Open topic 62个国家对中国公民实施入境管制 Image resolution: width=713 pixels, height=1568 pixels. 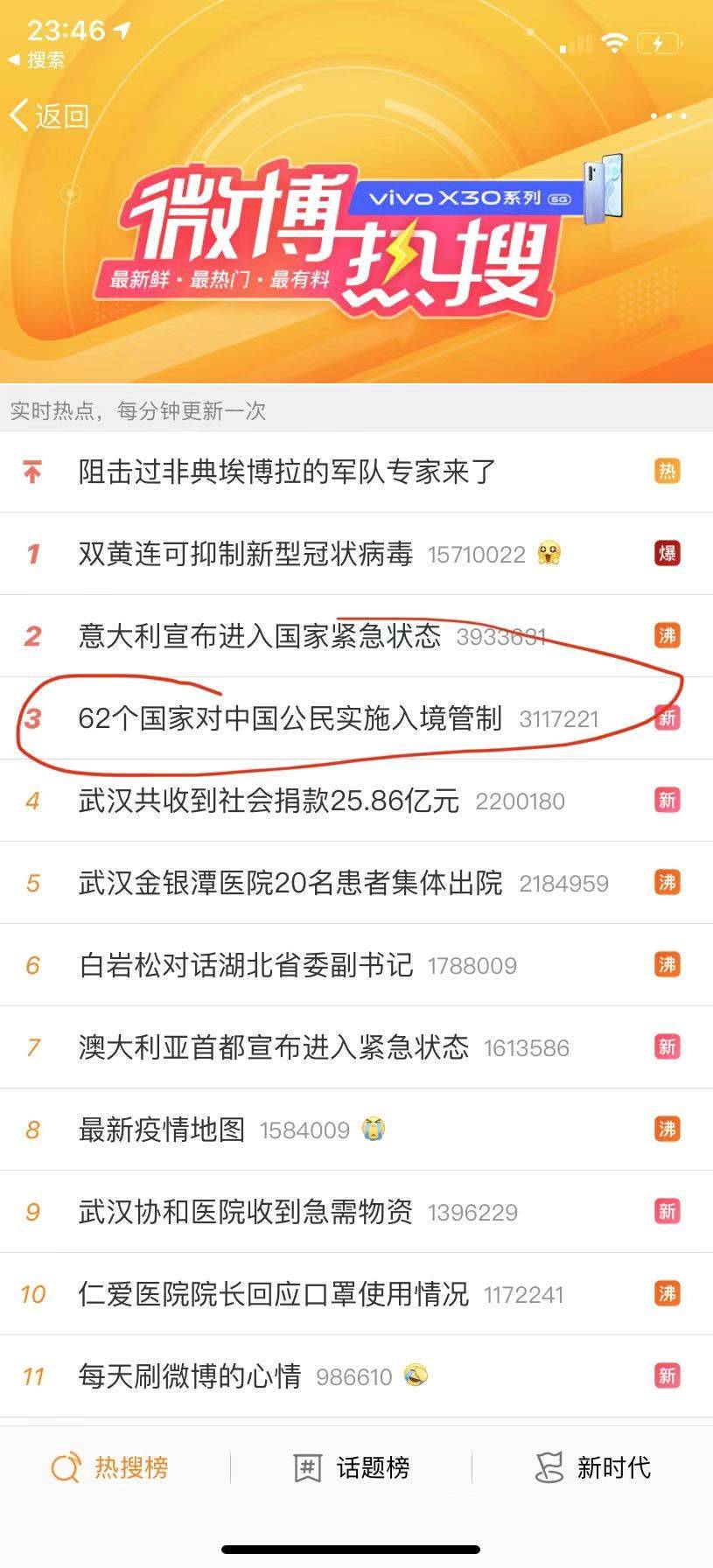(x=290, y=718)
